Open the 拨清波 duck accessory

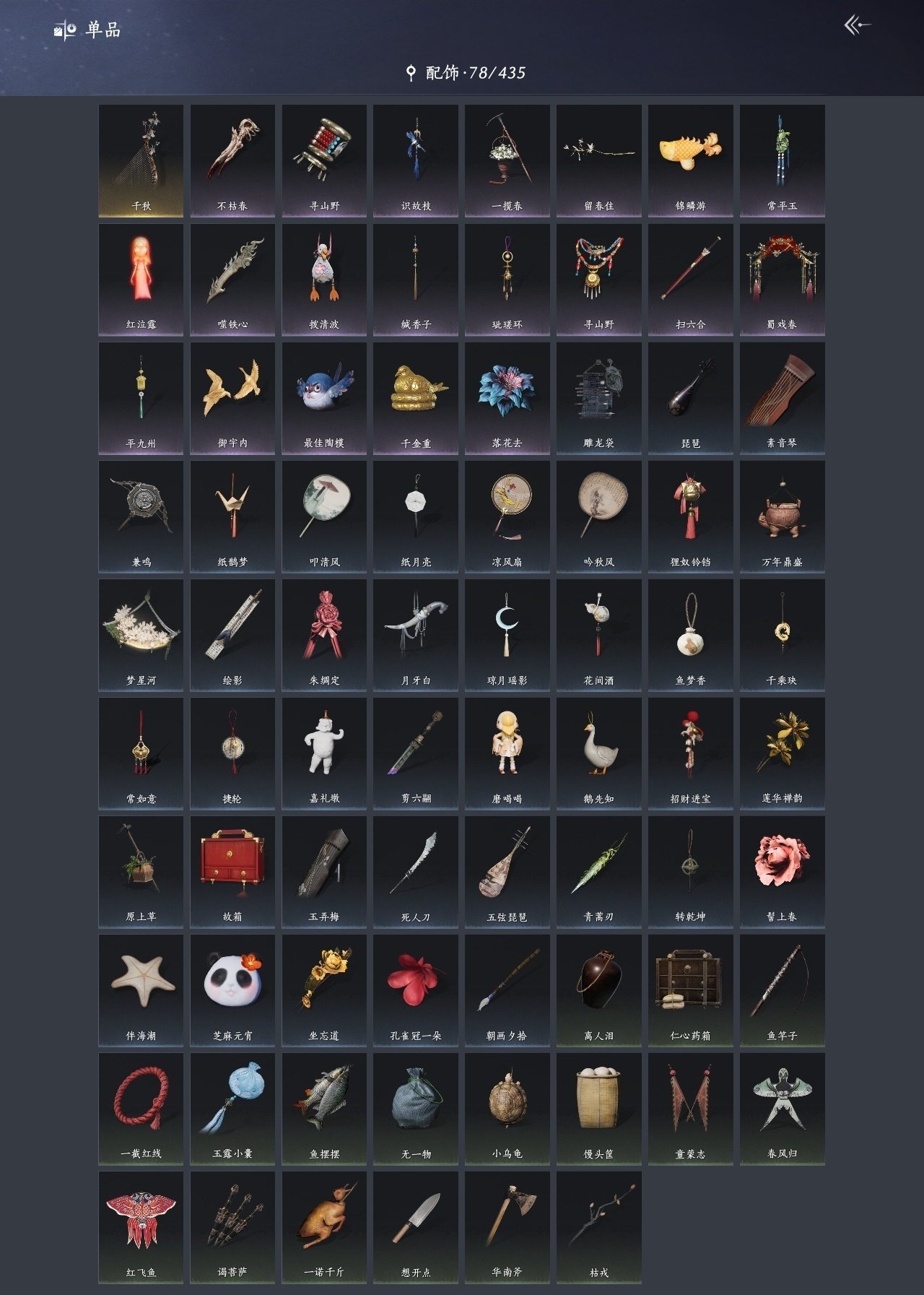324,280
